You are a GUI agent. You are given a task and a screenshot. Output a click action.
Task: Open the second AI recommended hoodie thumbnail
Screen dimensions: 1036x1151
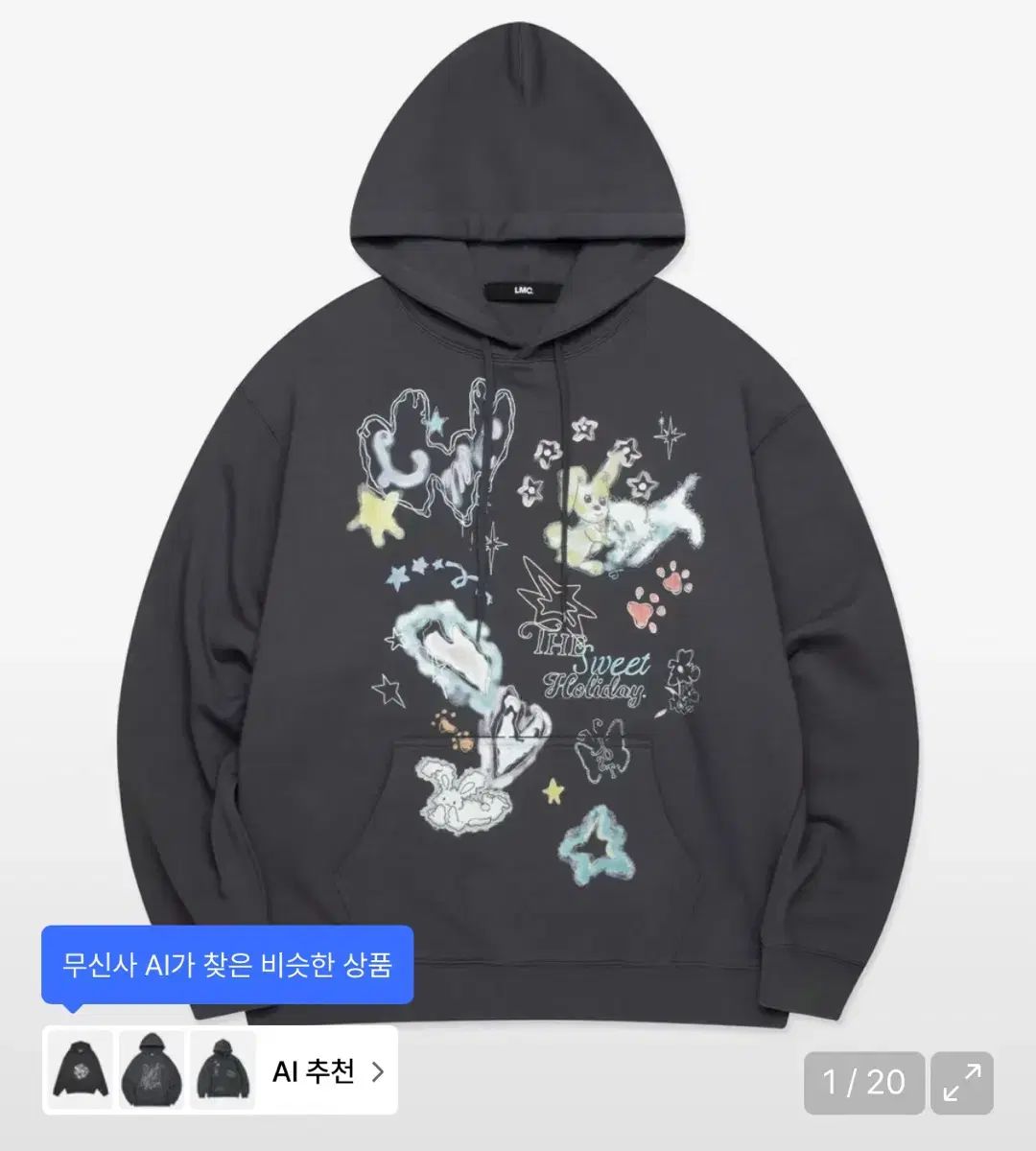coord(152,1070)
